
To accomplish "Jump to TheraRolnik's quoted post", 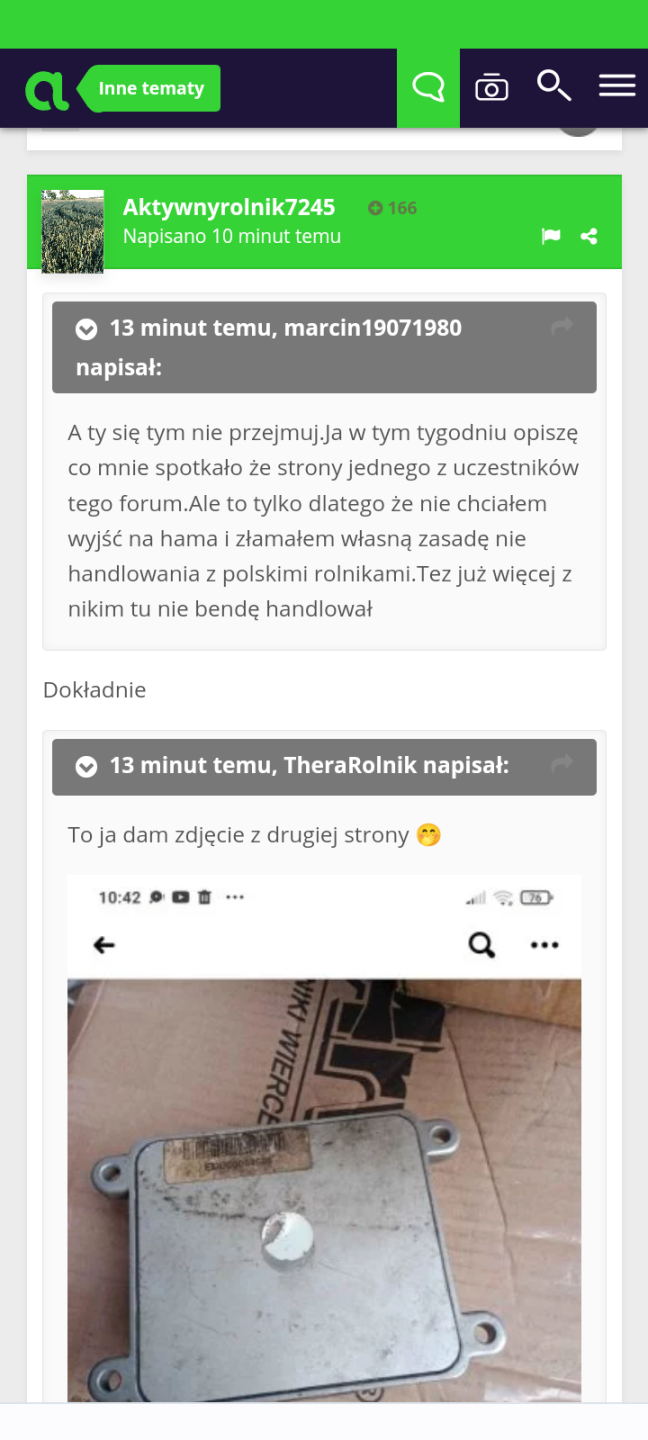I will (562, 765).
